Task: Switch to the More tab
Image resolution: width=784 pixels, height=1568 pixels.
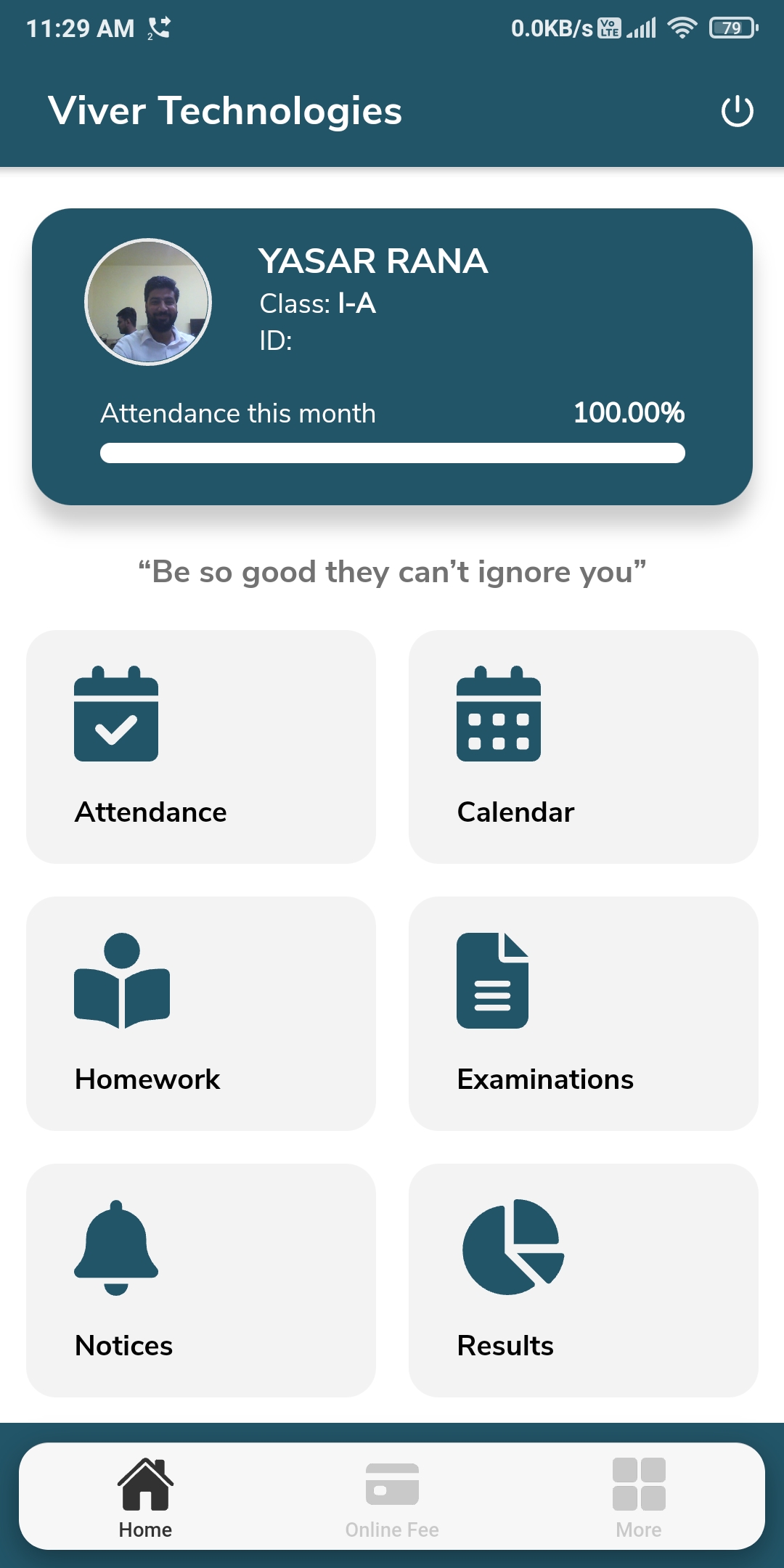Action: pyautogui.click(x=639, y=1498)
